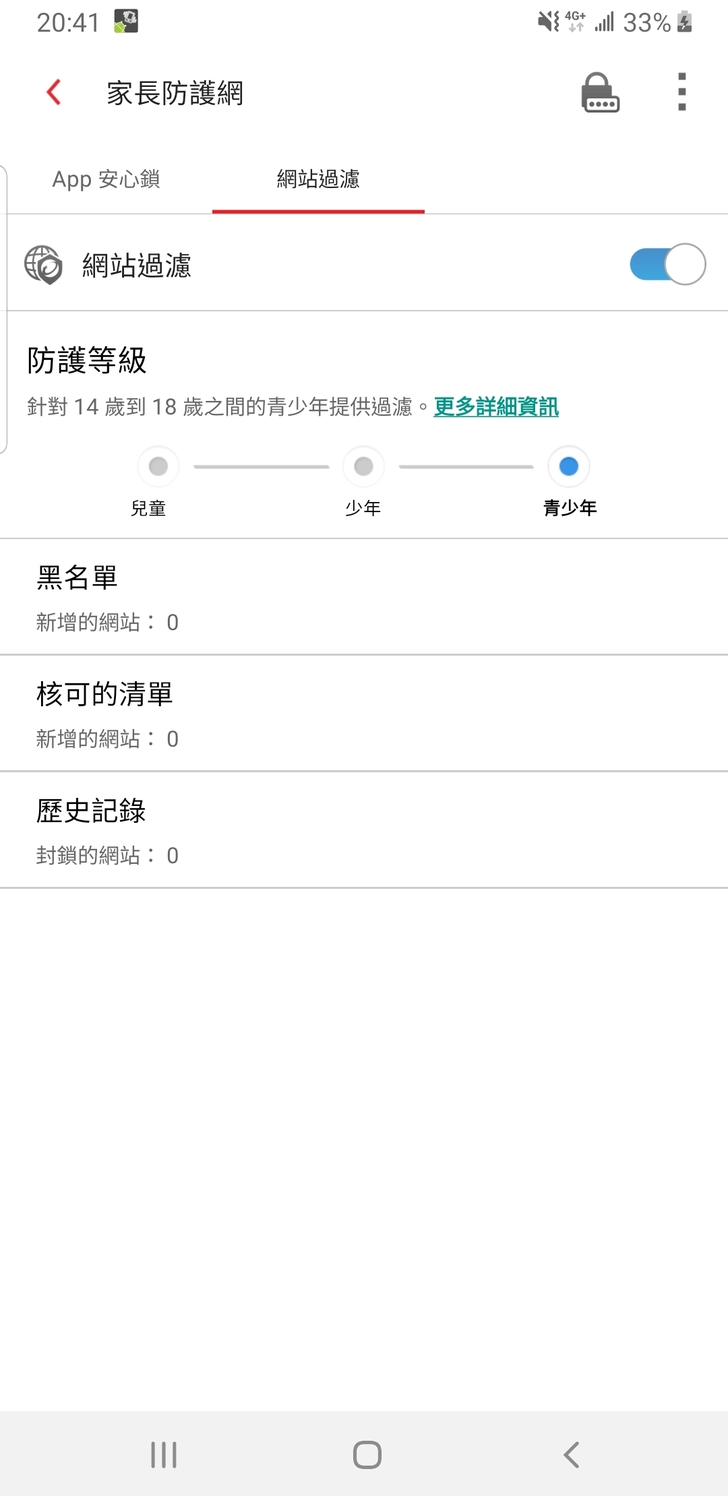Open recent apps from the navigation bar
Viewport: 728px width, 1496px height.
point(163,1454)
